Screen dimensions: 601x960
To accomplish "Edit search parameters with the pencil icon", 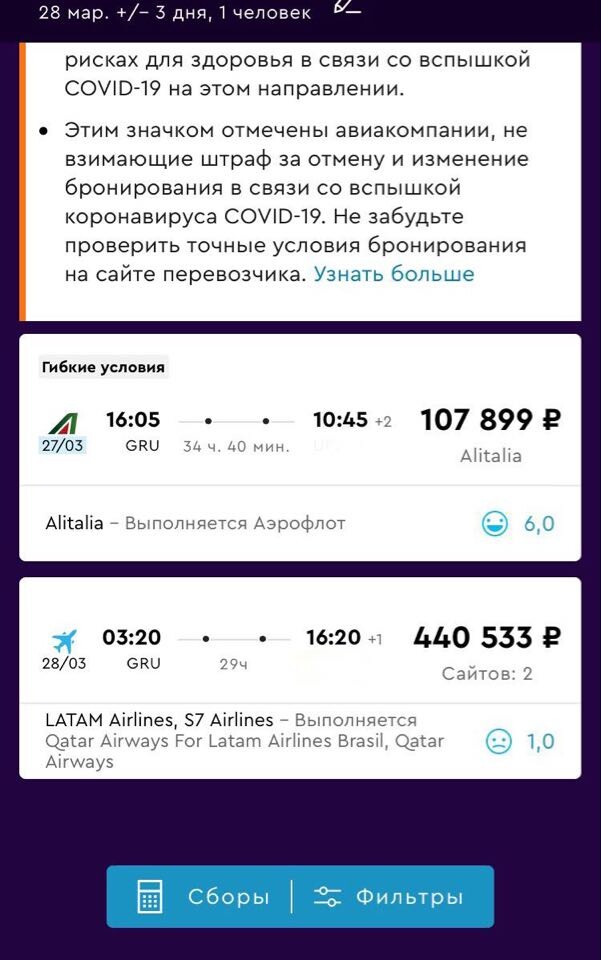I will pyautogui.click(x=347, y=7).
